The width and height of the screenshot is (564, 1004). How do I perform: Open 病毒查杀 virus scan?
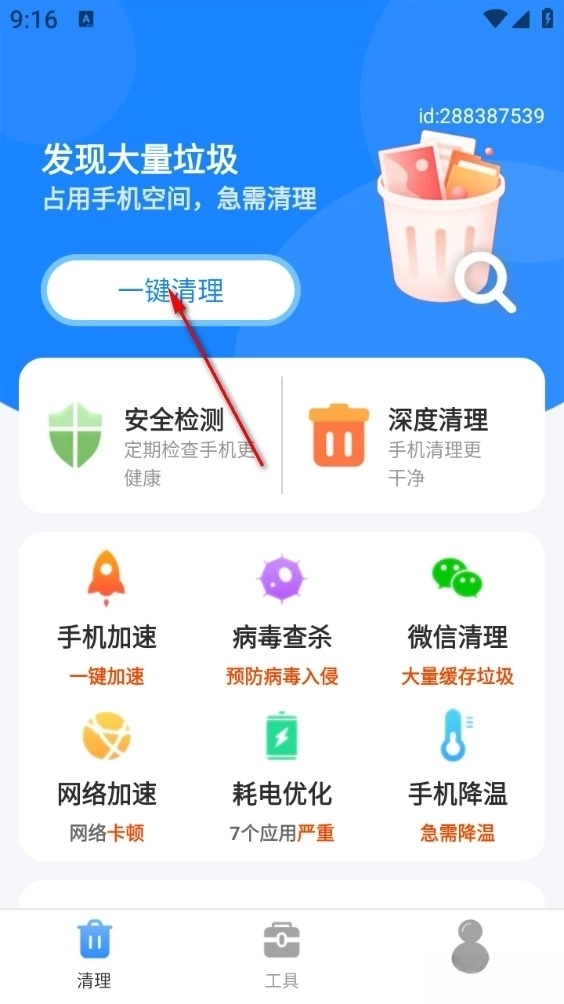pos(282,618)
